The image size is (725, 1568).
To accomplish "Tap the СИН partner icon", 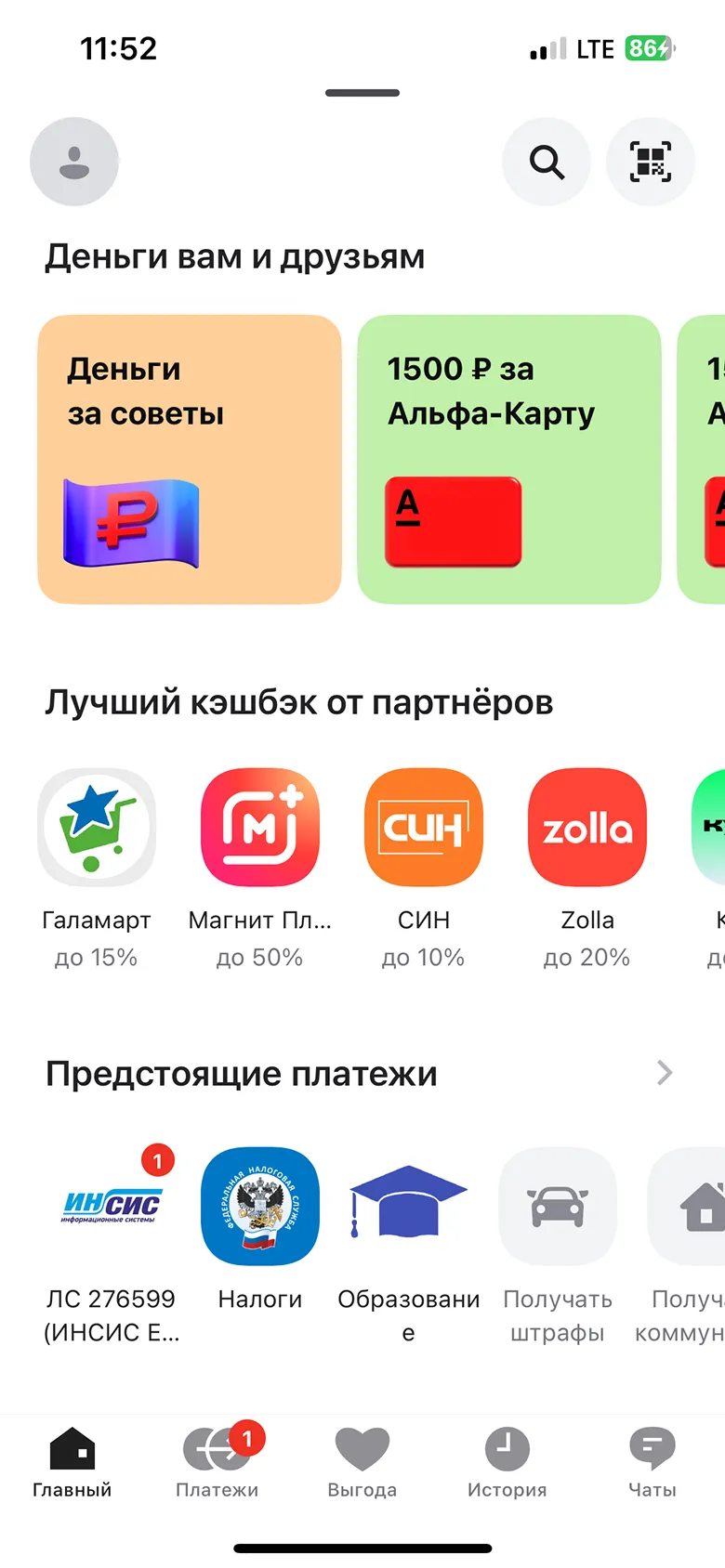I will [x=424, y=827].
